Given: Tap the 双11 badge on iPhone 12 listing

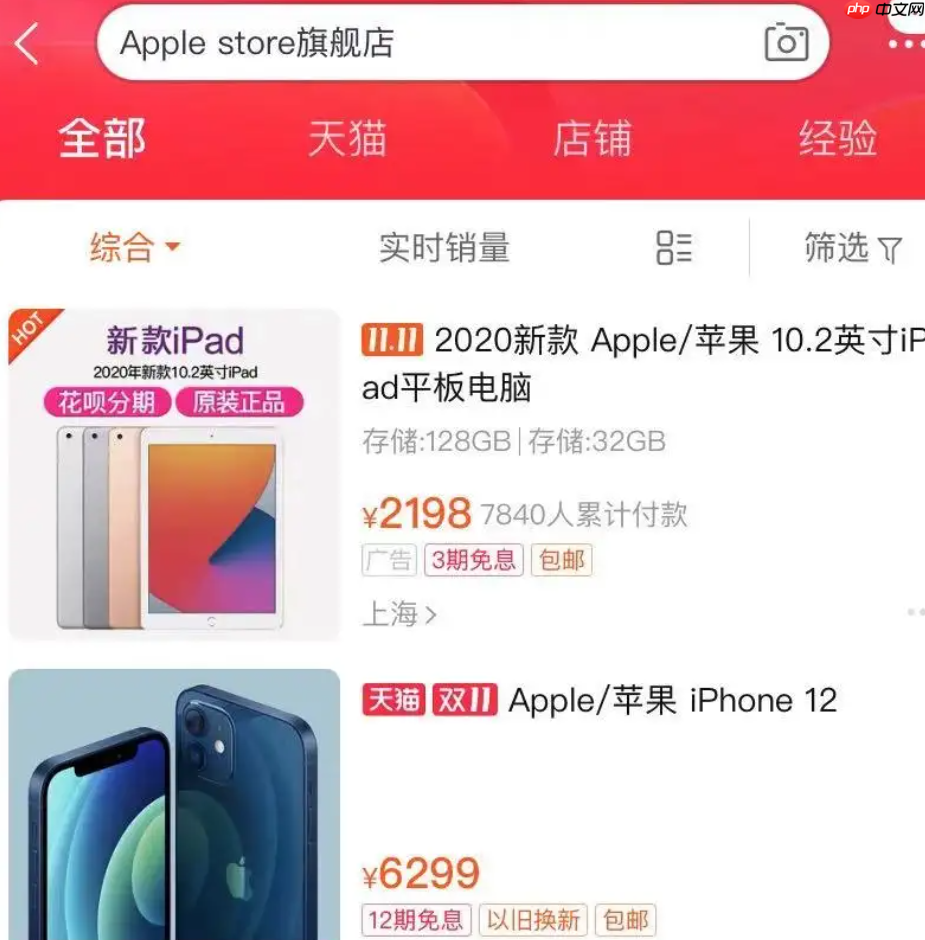Looking at the screenshot, I should (466, 700).
